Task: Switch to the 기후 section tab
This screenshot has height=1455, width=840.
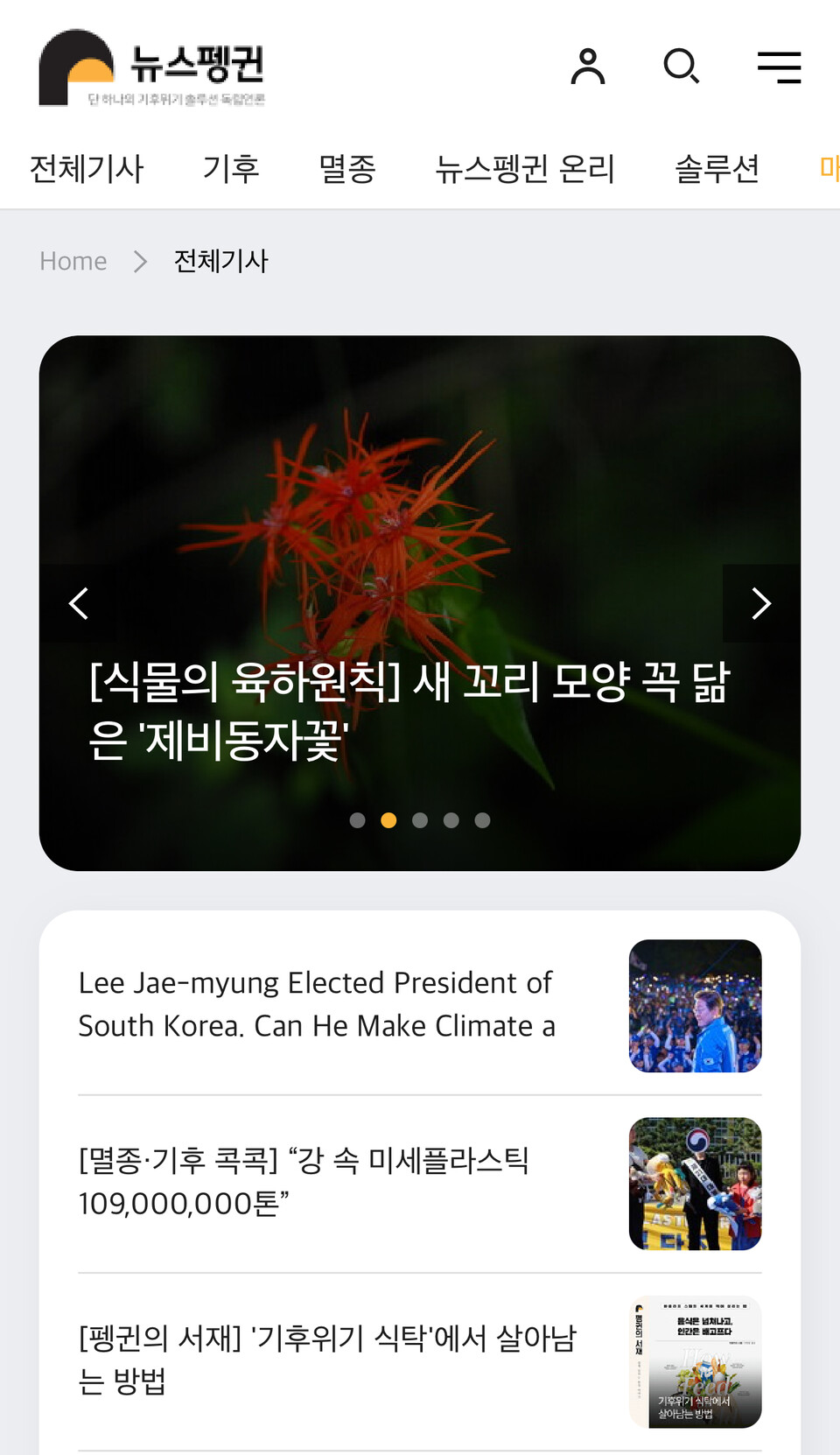Action: (x=232, y=168)
